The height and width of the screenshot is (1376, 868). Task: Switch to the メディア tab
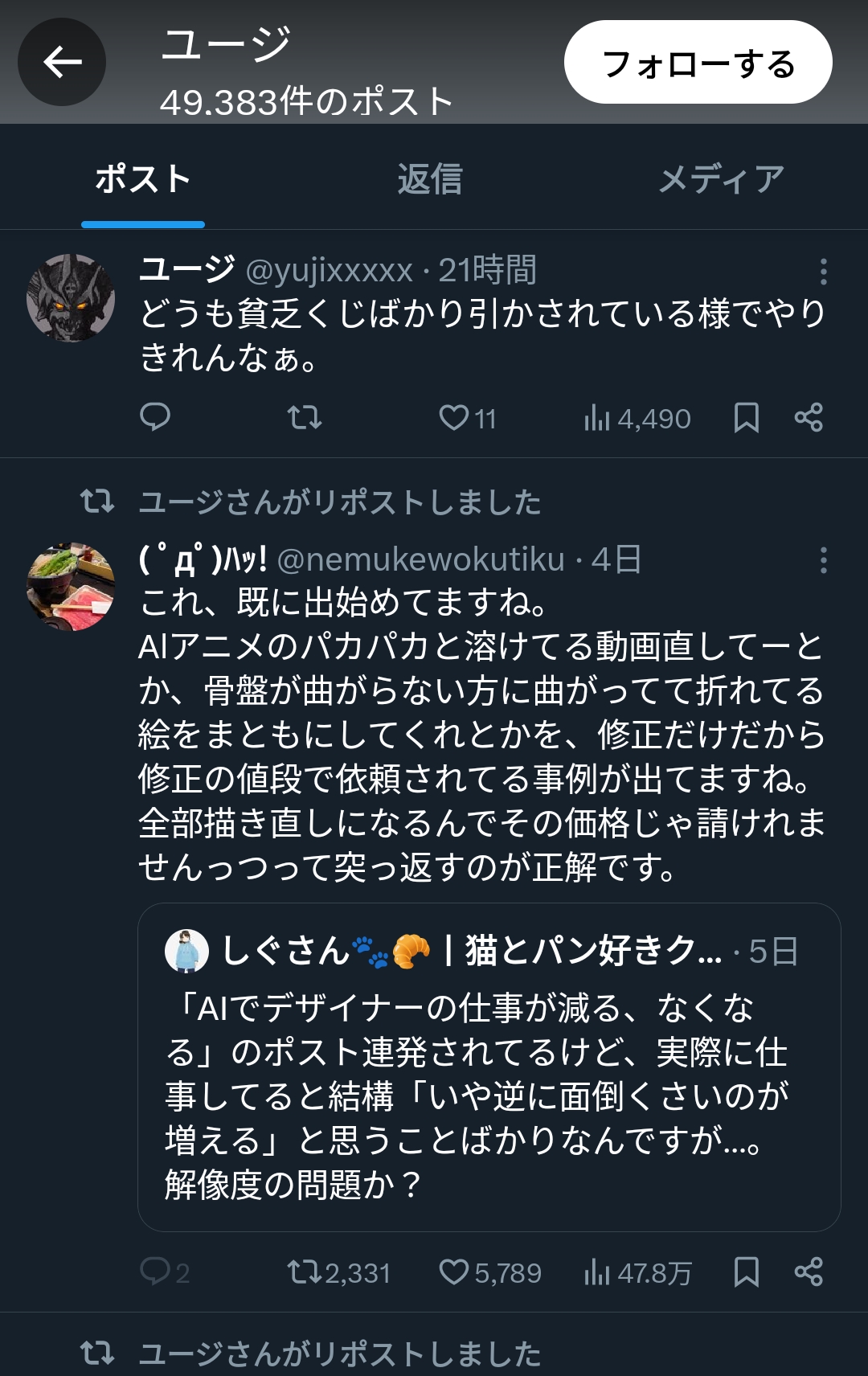pyautogui.click(x=721, y=178)
